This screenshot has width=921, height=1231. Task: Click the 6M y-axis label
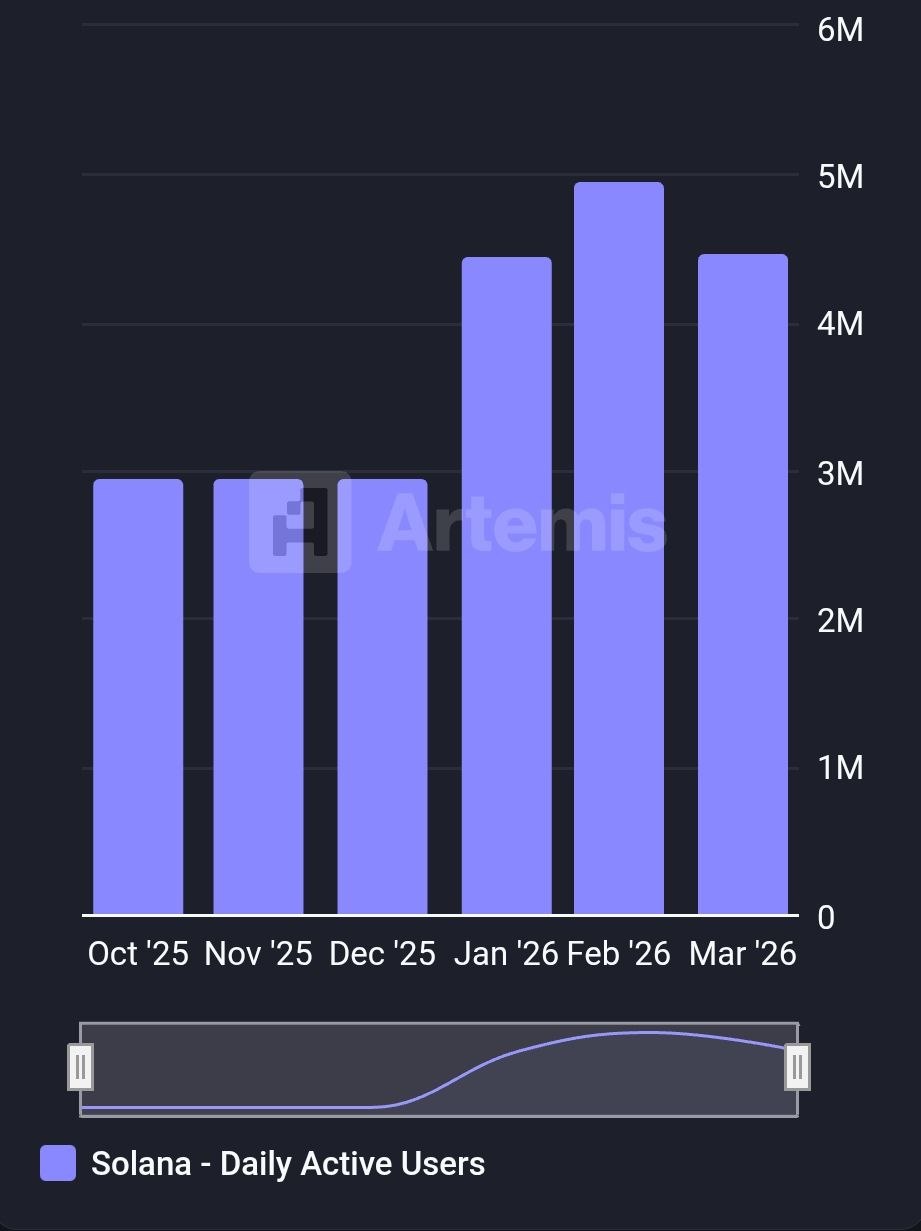click(x=841, y=31)
